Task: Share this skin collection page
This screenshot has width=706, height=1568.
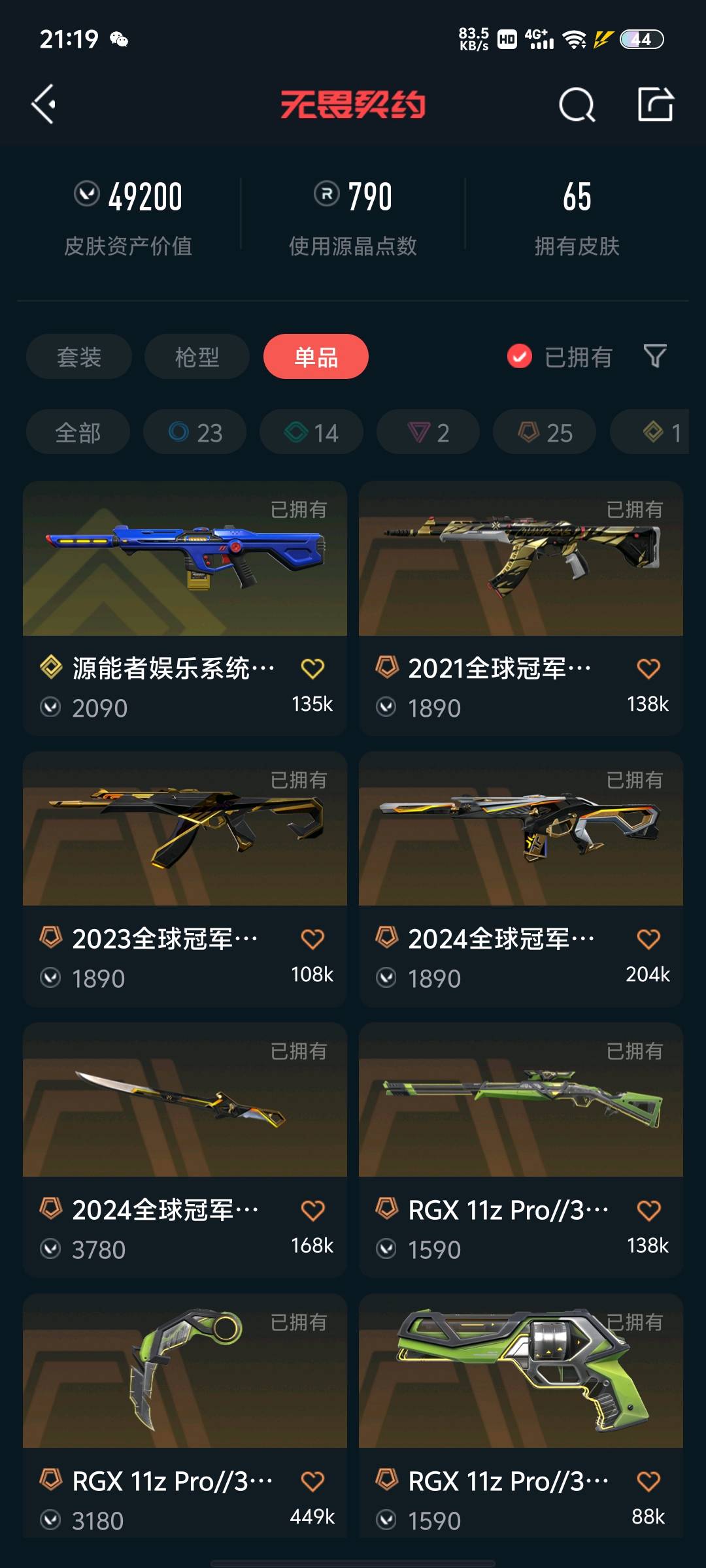Action: click(x=655, y=105)
